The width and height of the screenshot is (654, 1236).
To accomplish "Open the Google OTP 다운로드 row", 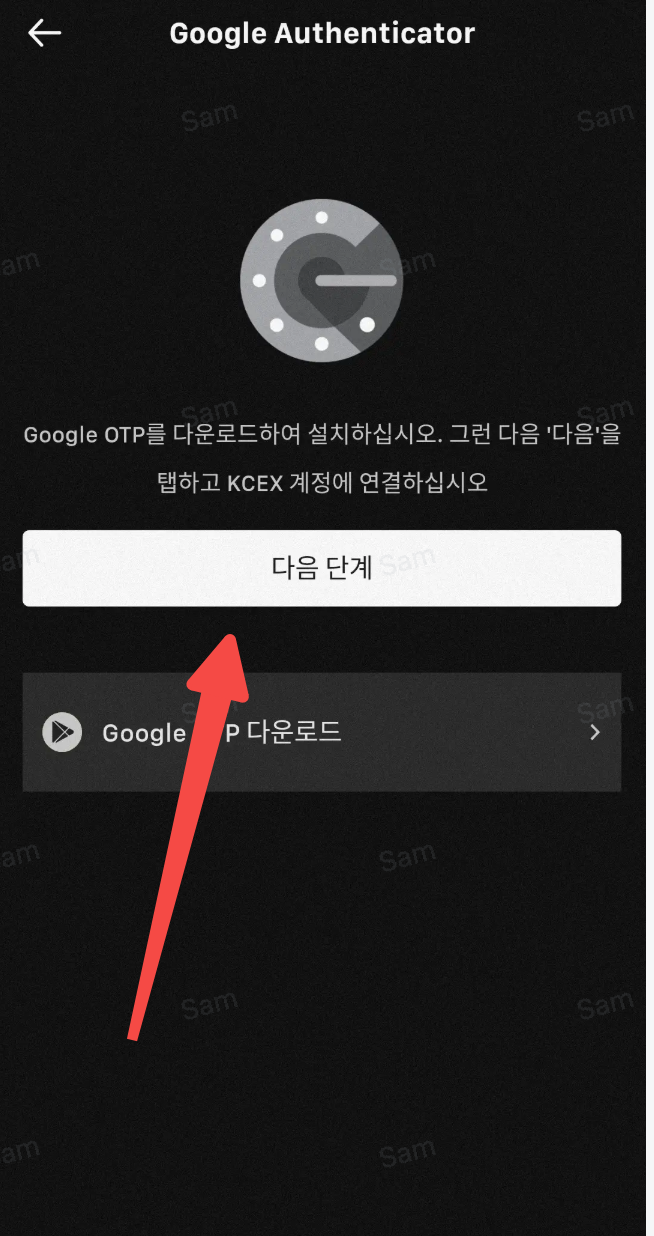I will point(322,733).
